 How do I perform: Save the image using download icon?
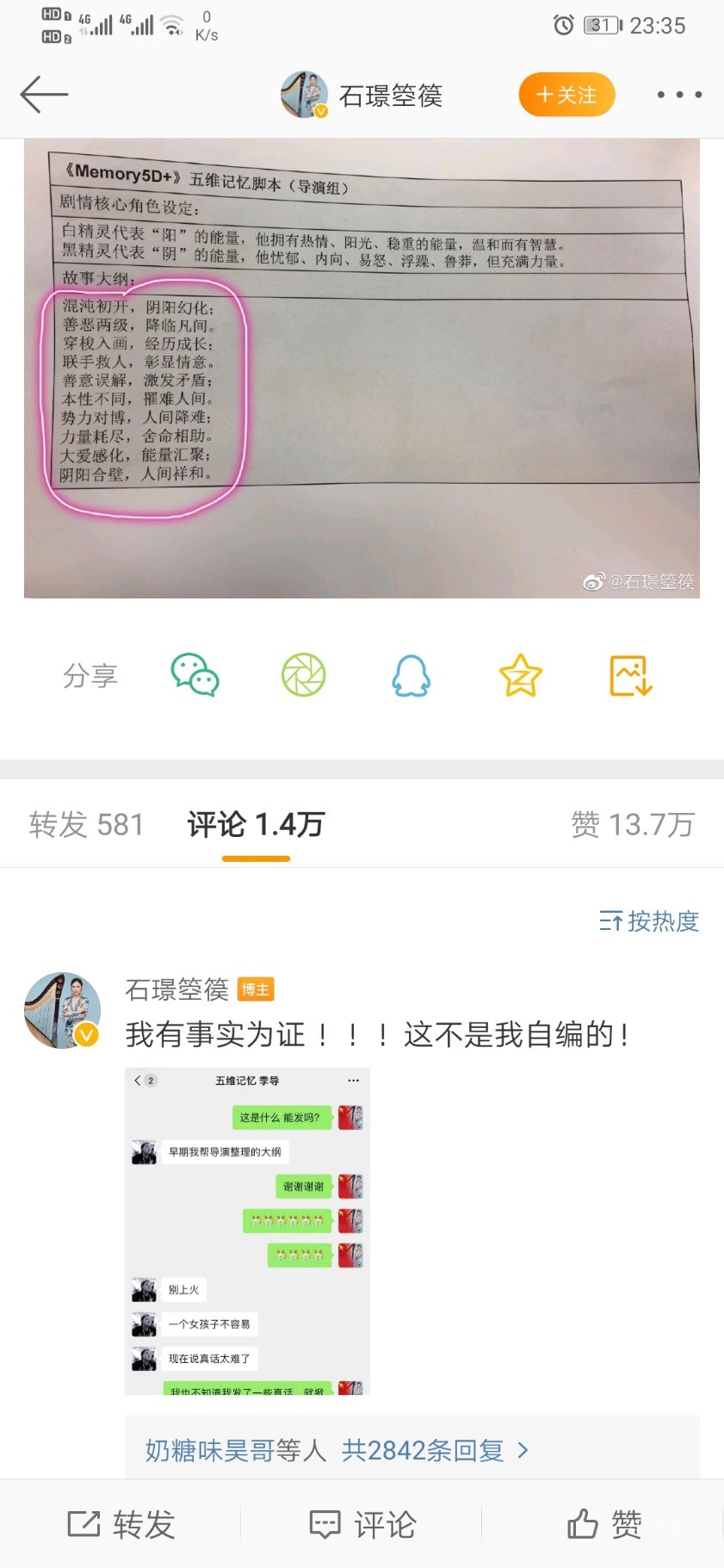[x=629, y=675]
